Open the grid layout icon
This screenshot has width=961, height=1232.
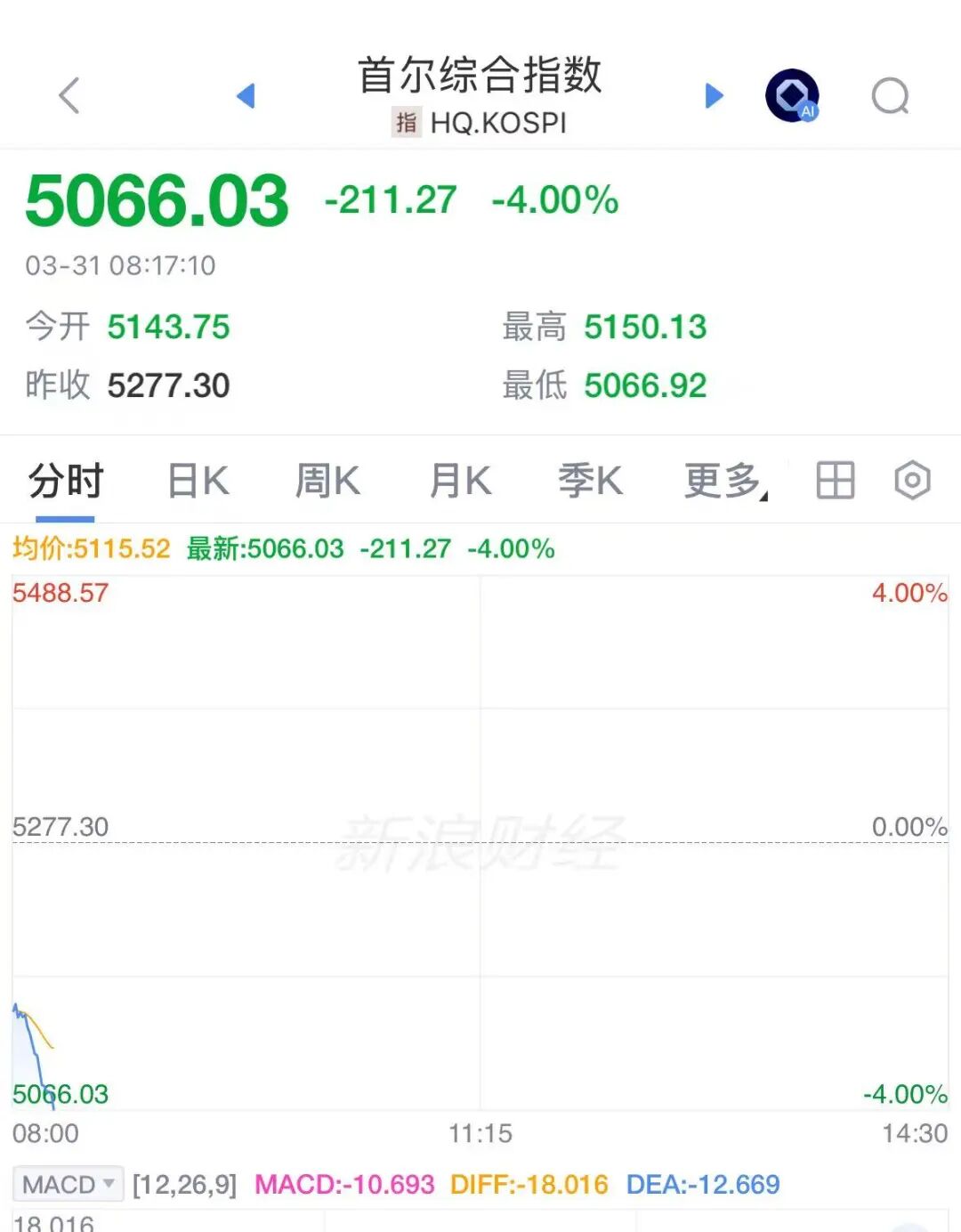point(835,481)
